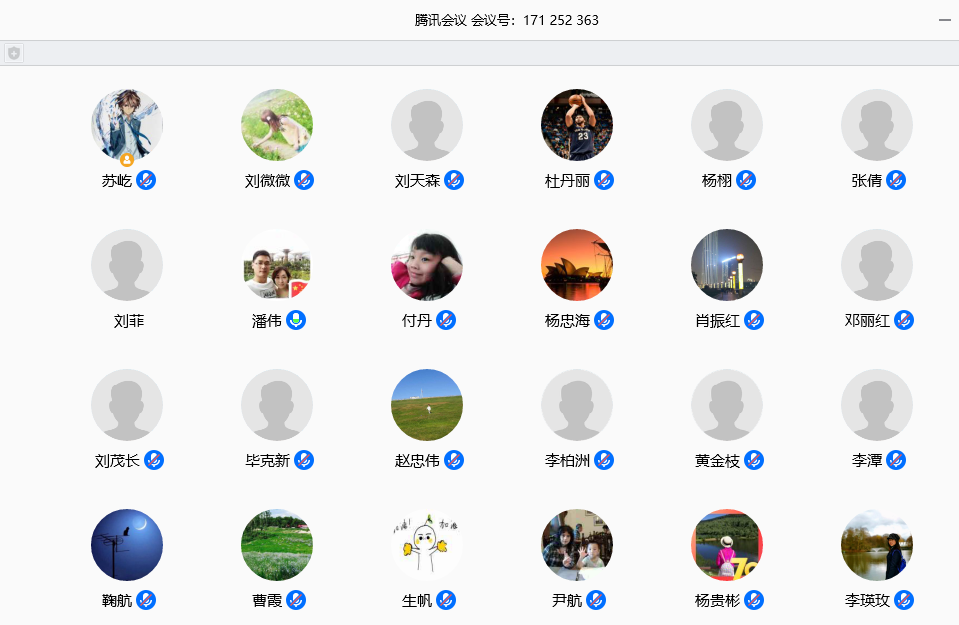Select participant 张倩
Screen dimensions: 959x625
tap(877, 125)
